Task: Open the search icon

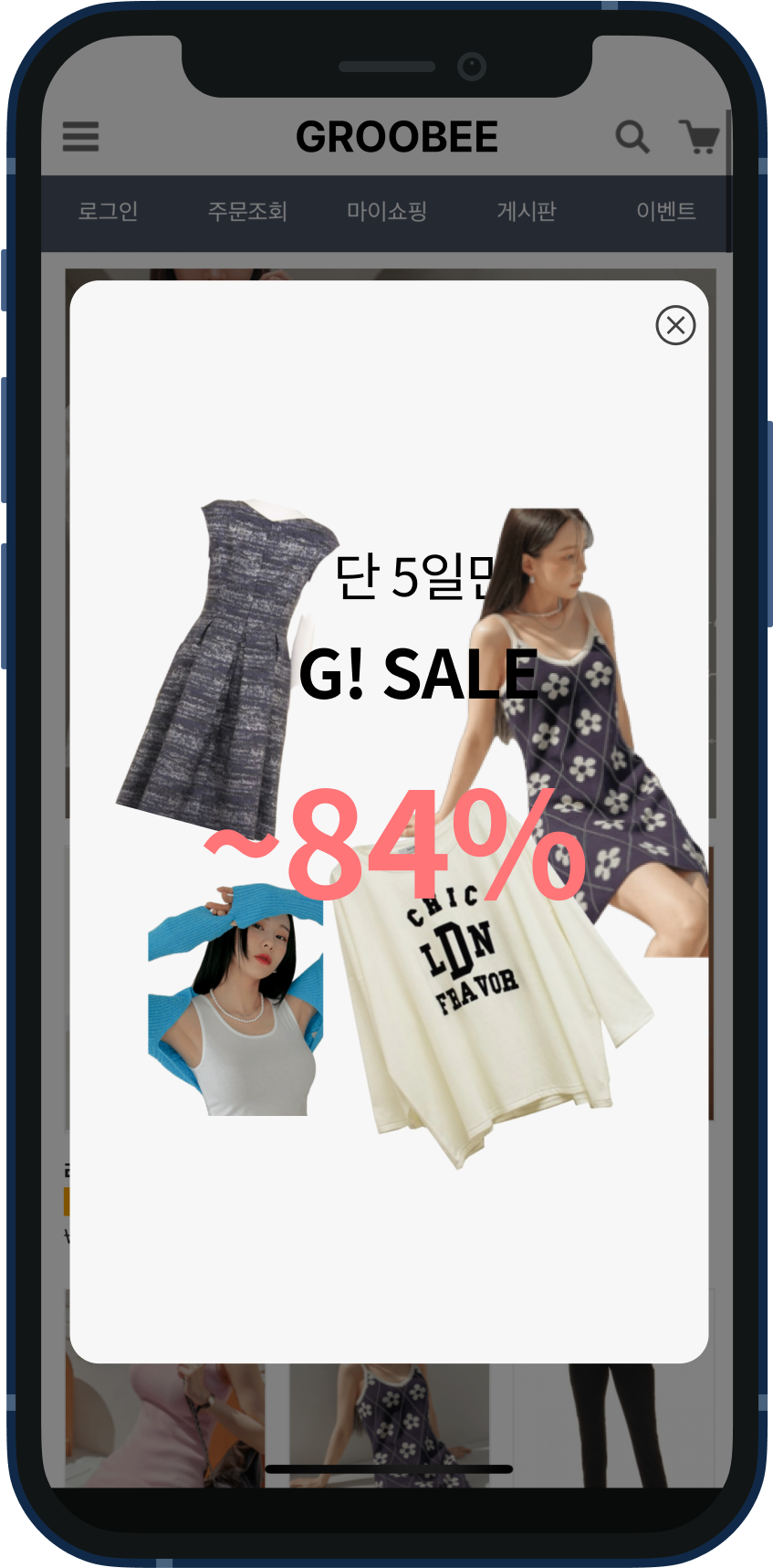Action: pyautogui.click(x=632, y=137)
